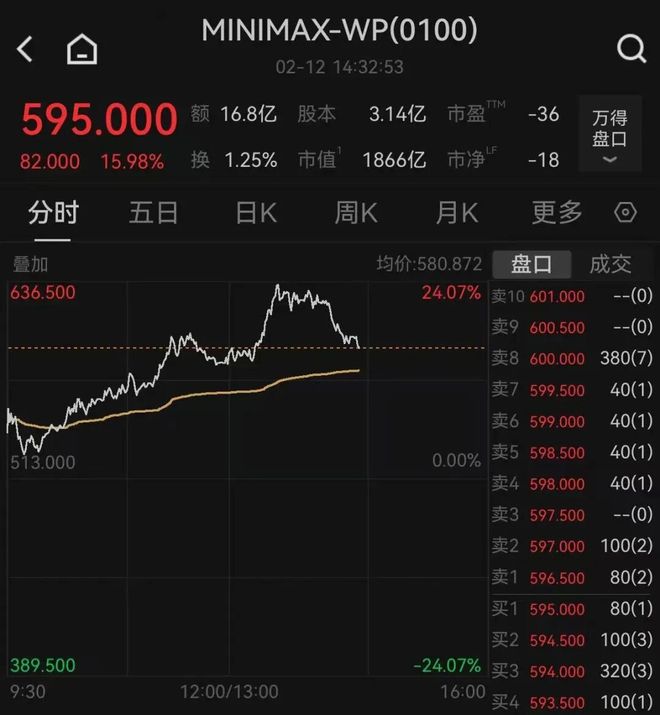Switch to the 盘口 order book tab
Screen dimensions: 660x715
(x=531, y=264)
